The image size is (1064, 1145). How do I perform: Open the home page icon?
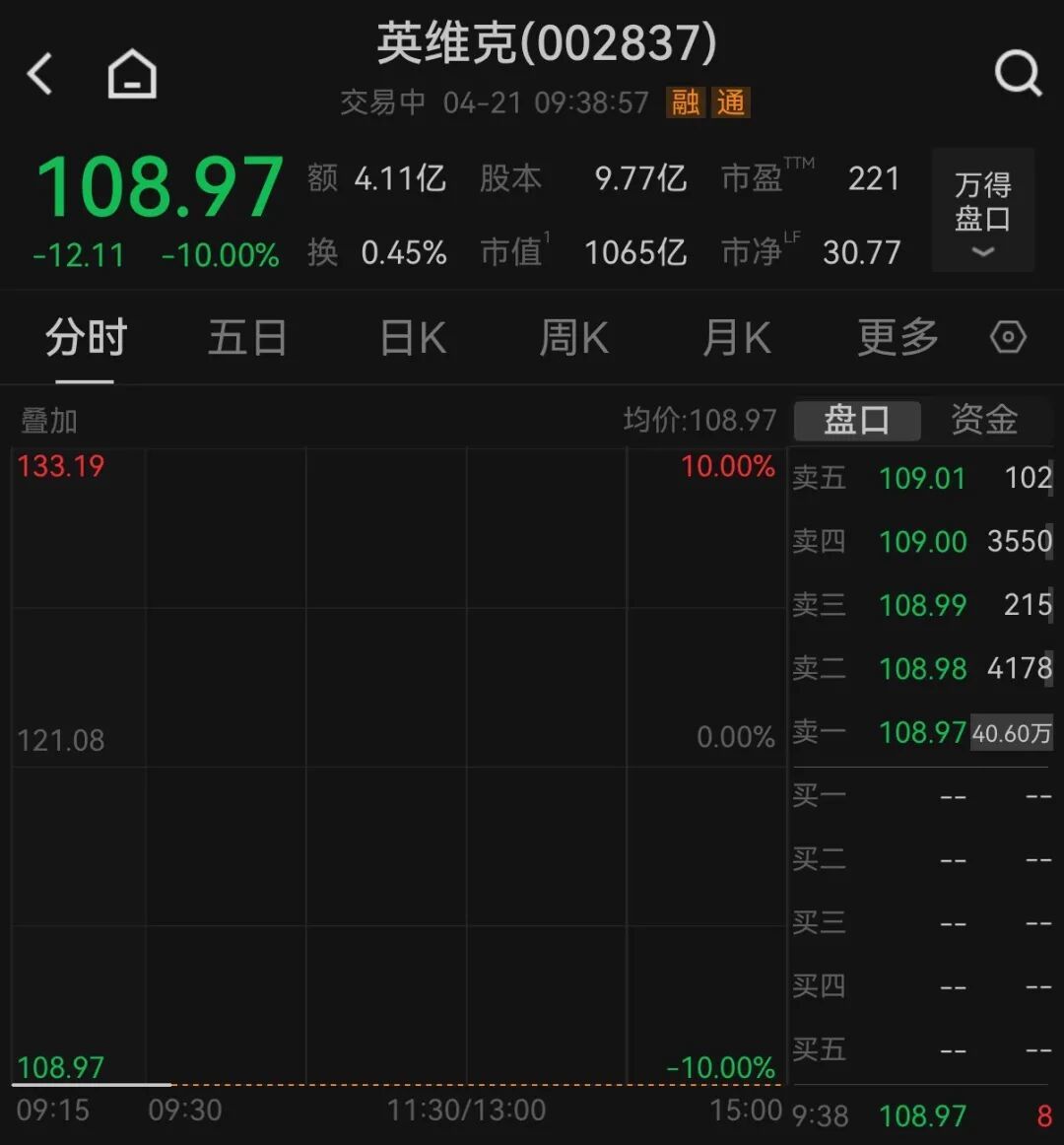[132, 75]
